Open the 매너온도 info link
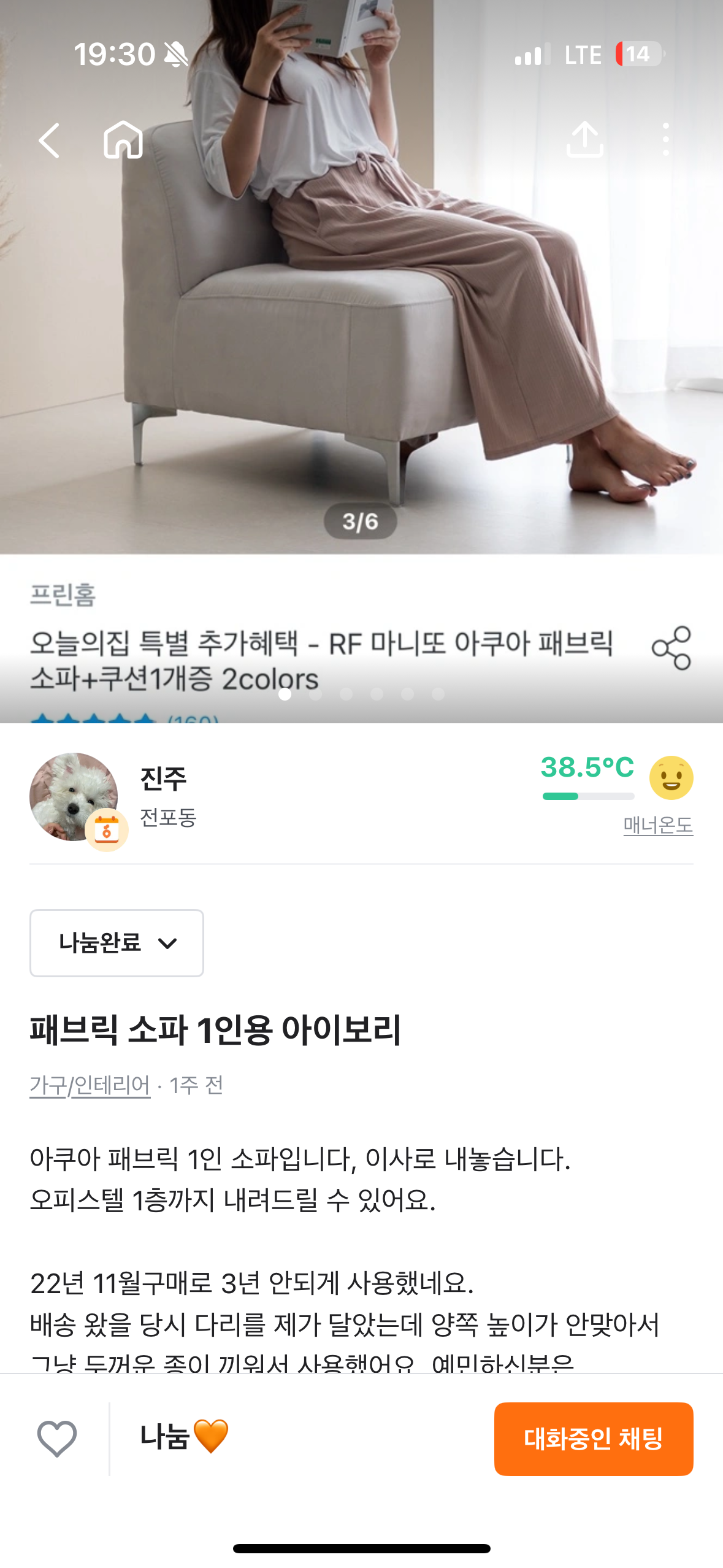Image resolution: width=723 pixels, height=1568 pixels. [x=658, y=826]
